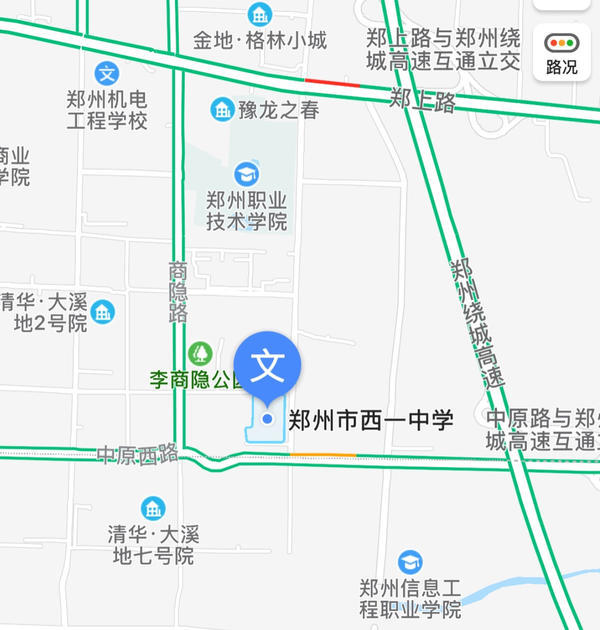
Task: Open the 清华·大溪地七号院 marker
Action: point(152,508)
